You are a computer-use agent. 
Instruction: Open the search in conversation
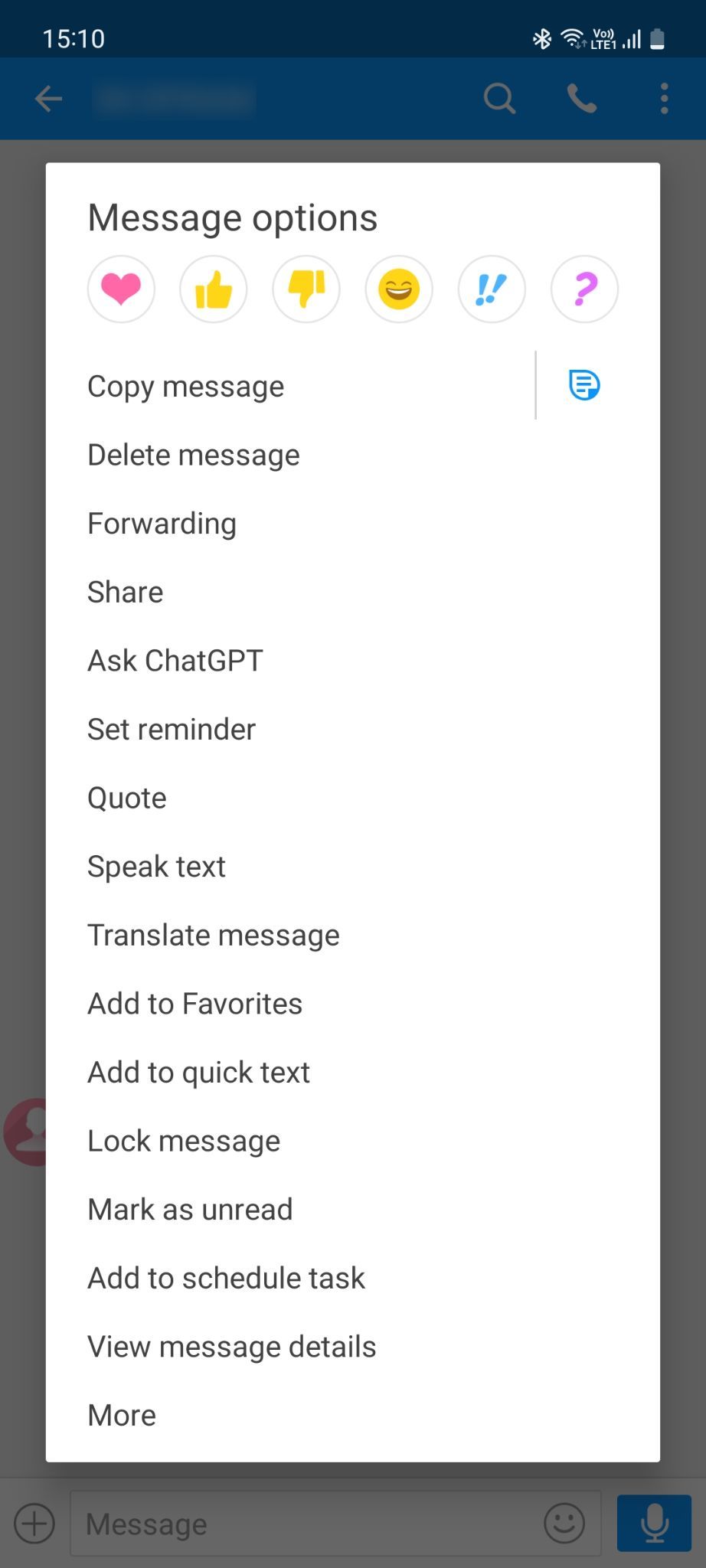(x=500, y=99)
